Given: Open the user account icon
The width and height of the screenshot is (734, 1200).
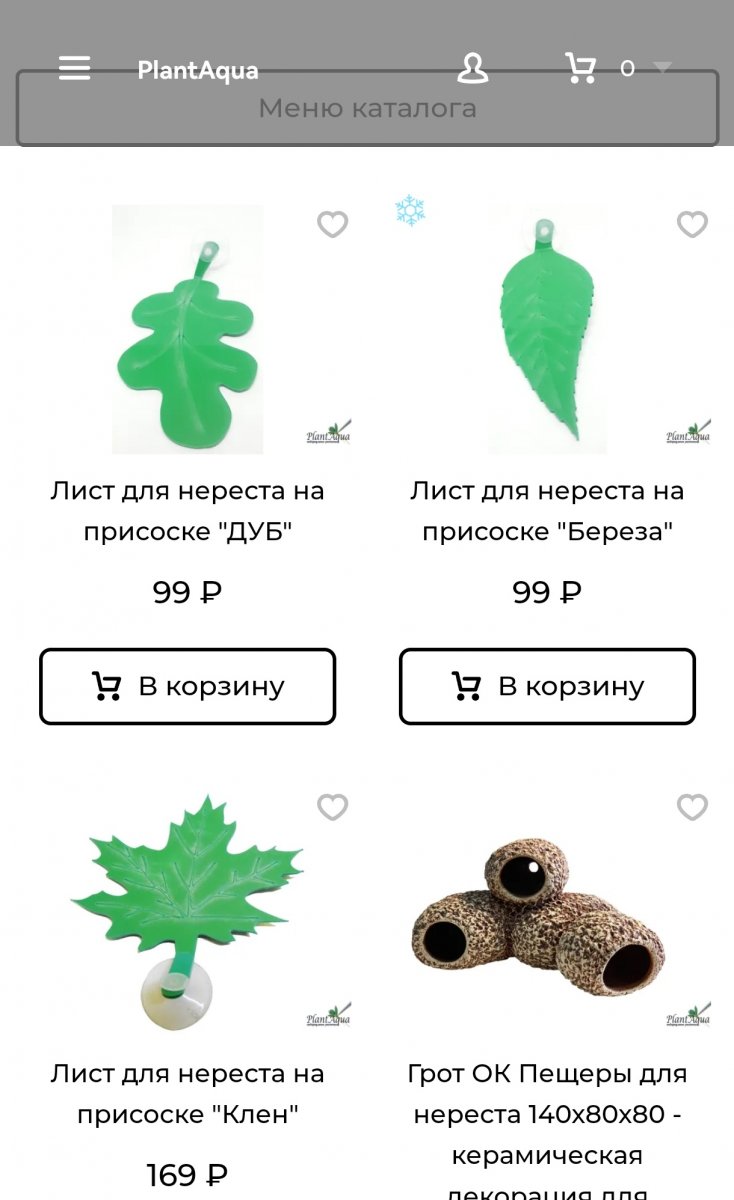Looking at the screenshot, I should (x=472, y=68).
